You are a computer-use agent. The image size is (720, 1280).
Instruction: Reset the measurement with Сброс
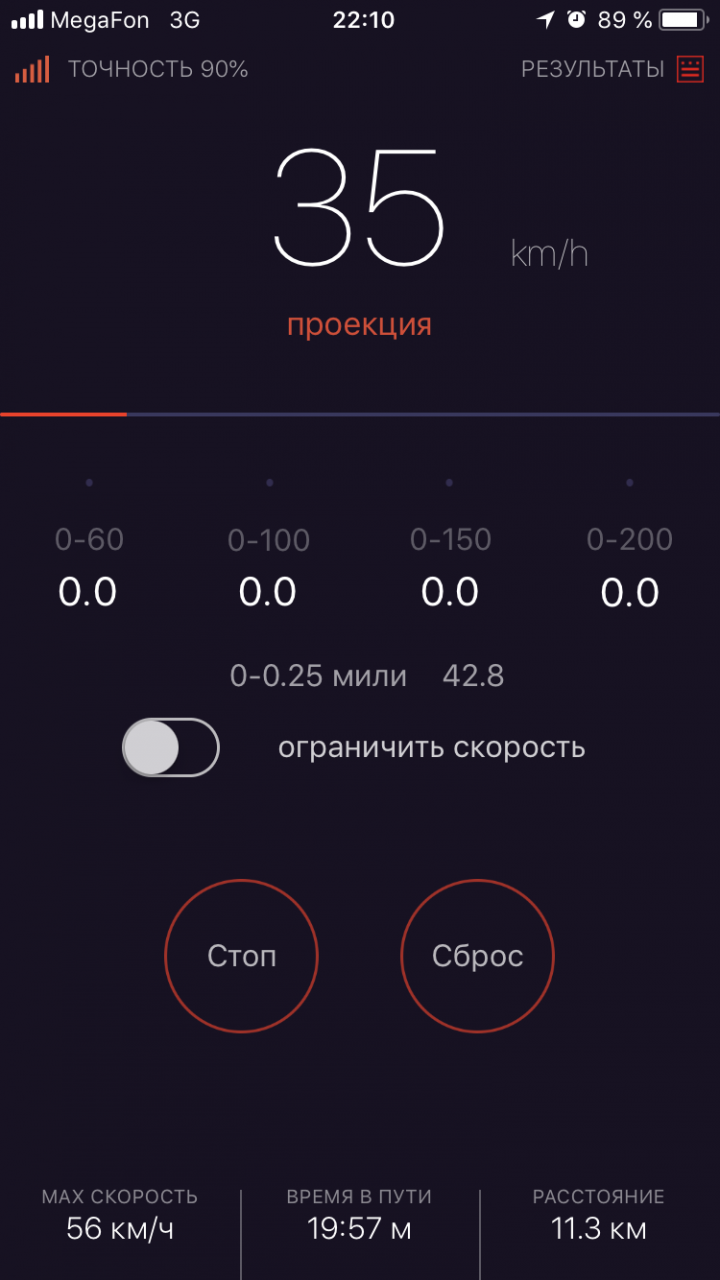pos(477,956)
